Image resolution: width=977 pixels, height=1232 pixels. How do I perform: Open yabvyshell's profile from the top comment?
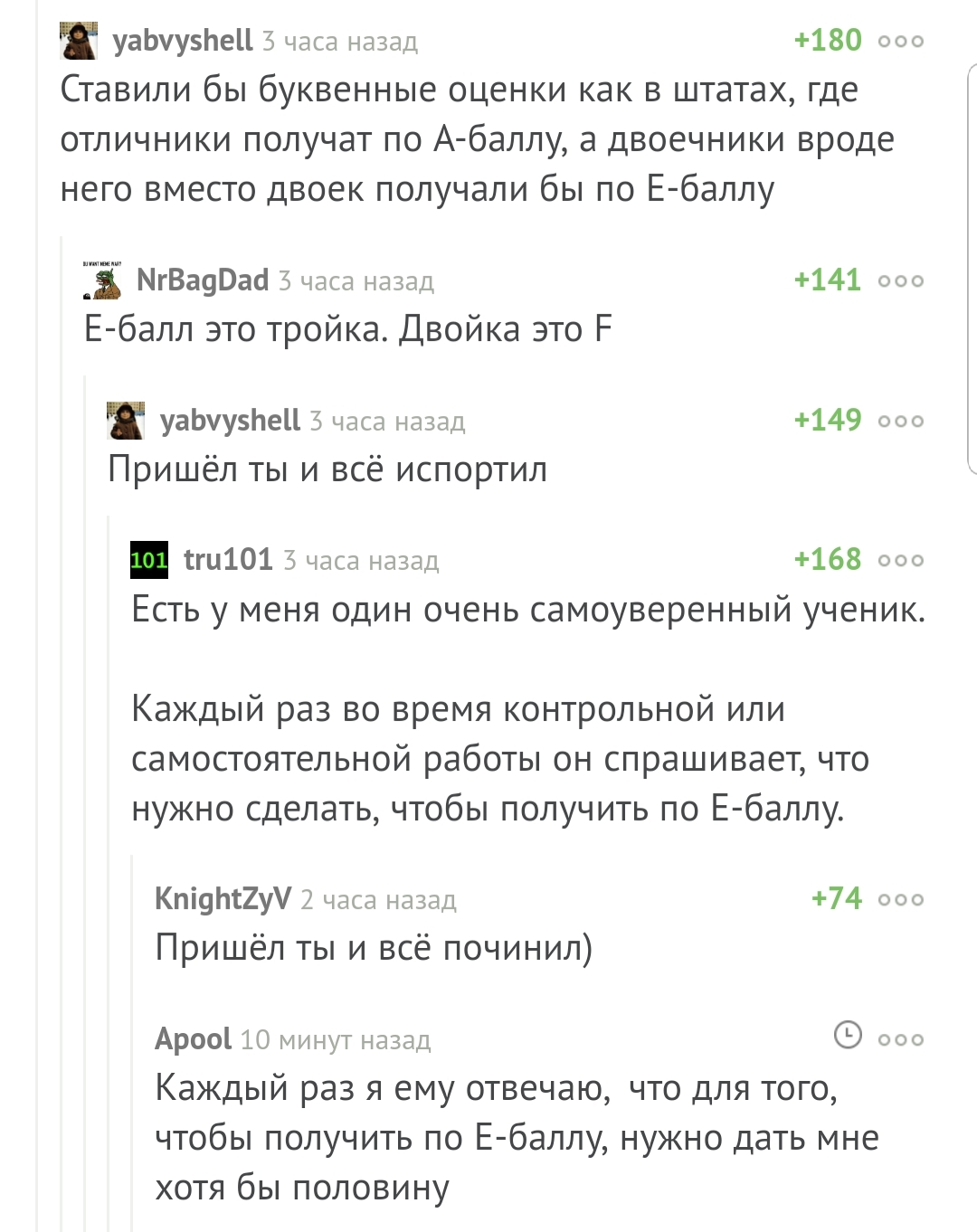click(x=182, y=41)
